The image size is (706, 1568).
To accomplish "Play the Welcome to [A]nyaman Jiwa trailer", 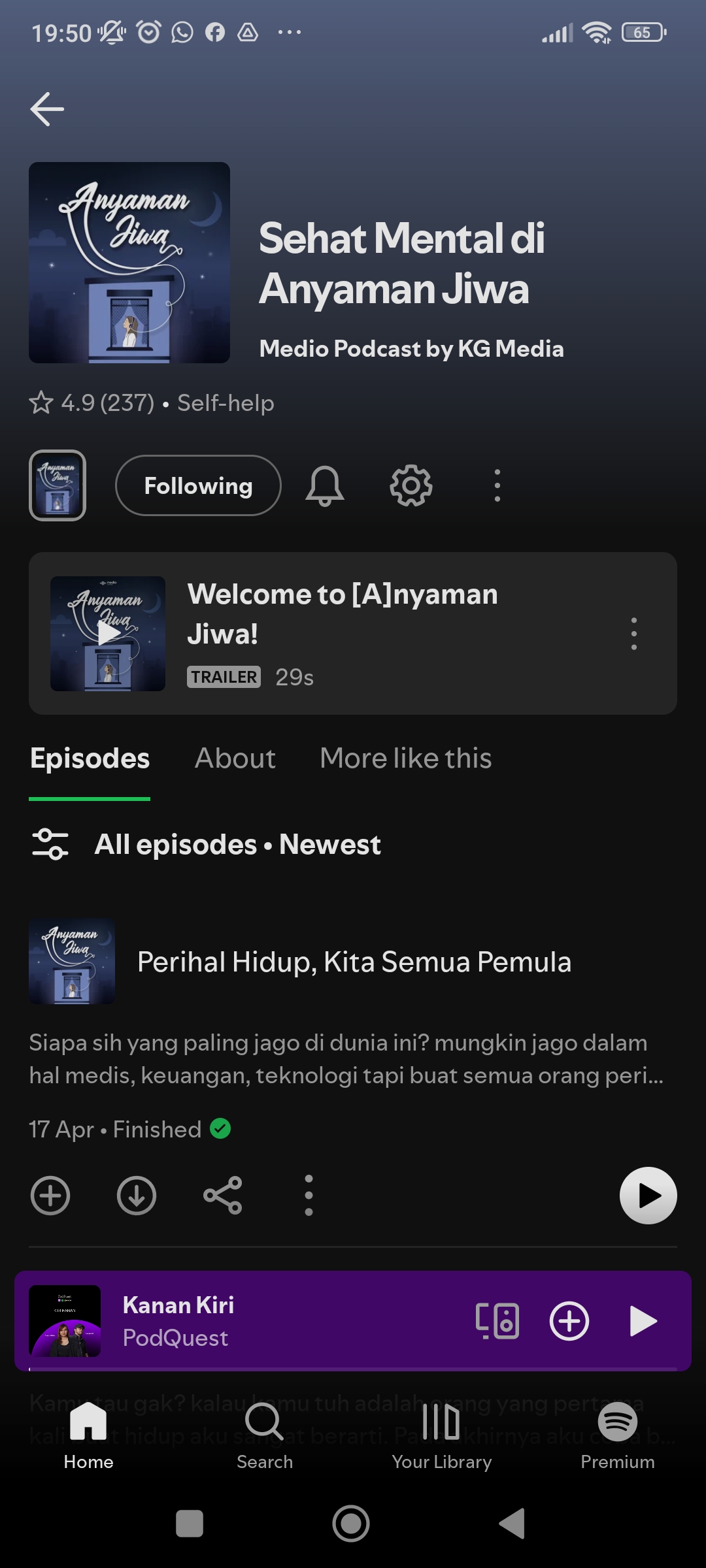I will tap(108, 633).
